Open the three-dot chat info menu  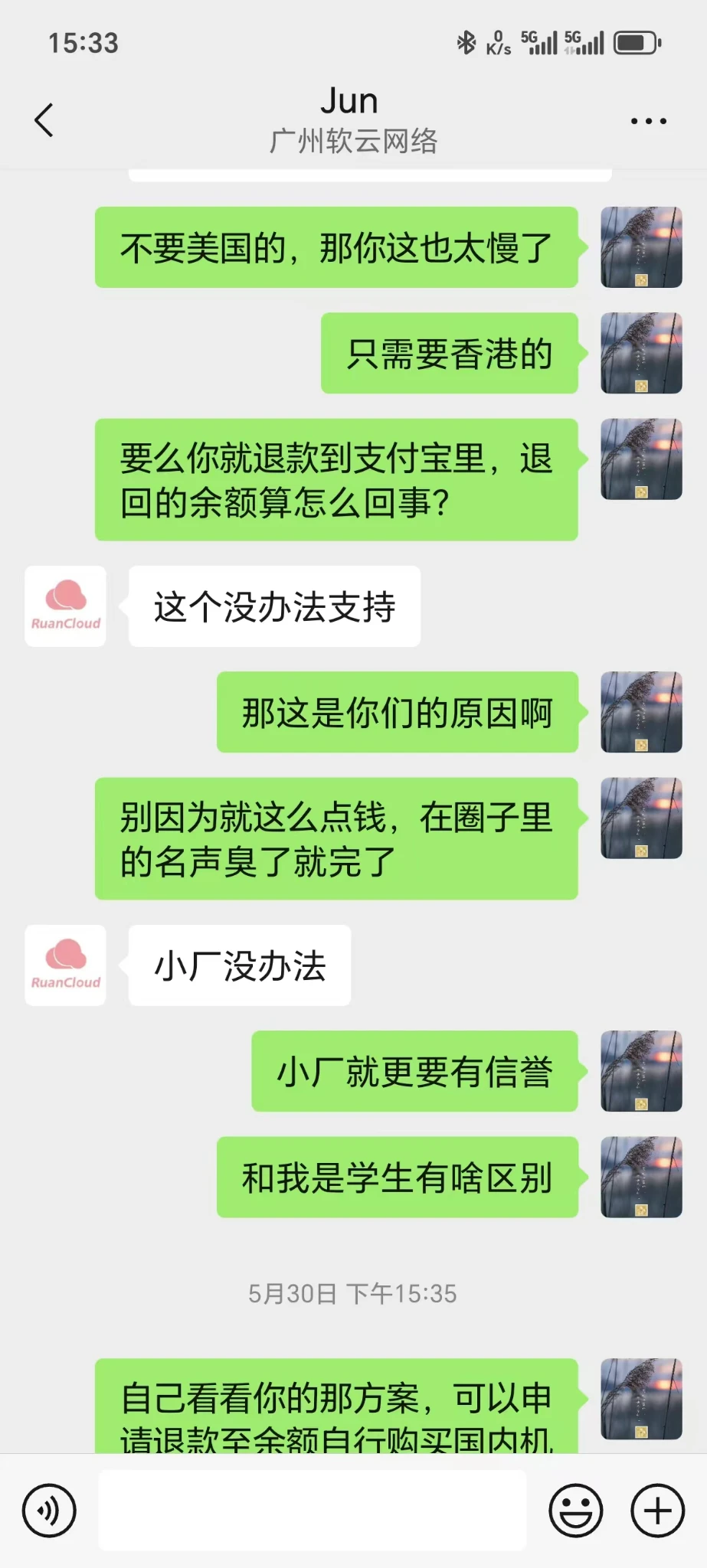click(648, 121)
